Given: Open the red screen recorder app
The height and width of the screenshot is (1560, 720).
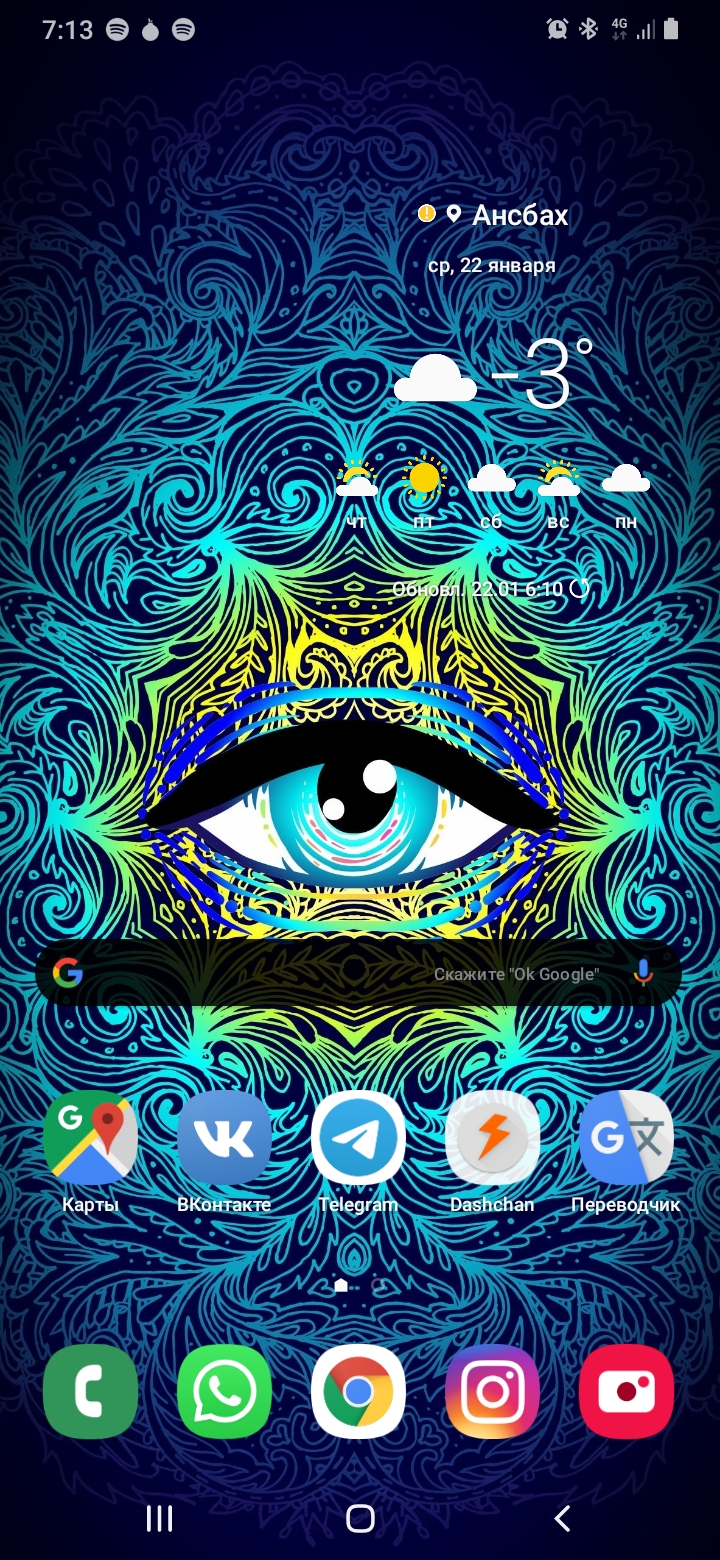Looking at the screenshot, I should point(626,1392).
